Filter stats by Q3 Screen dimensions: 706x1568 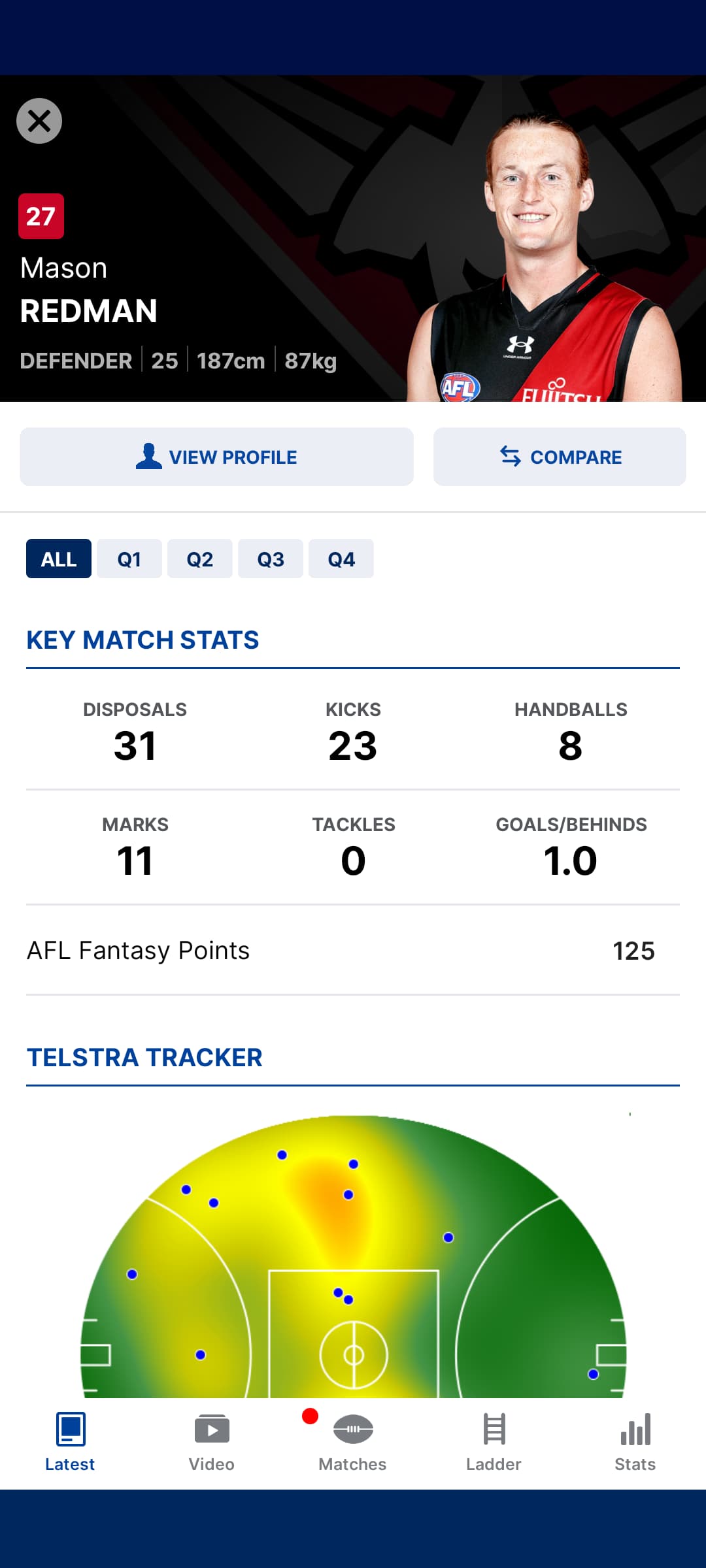pyautogui.click(x=271, y=559)
